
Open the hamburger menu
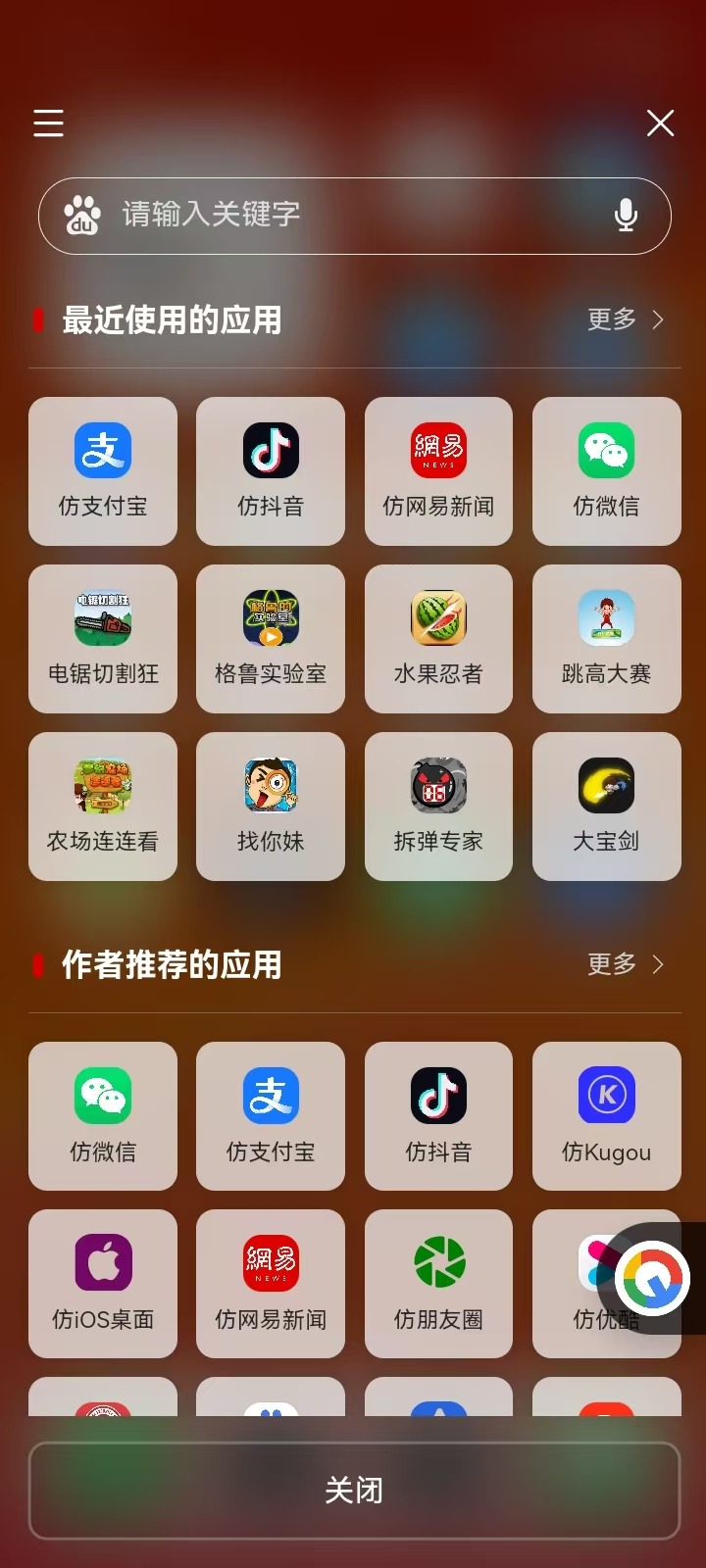pyautogui.click(x=48, y=123)
